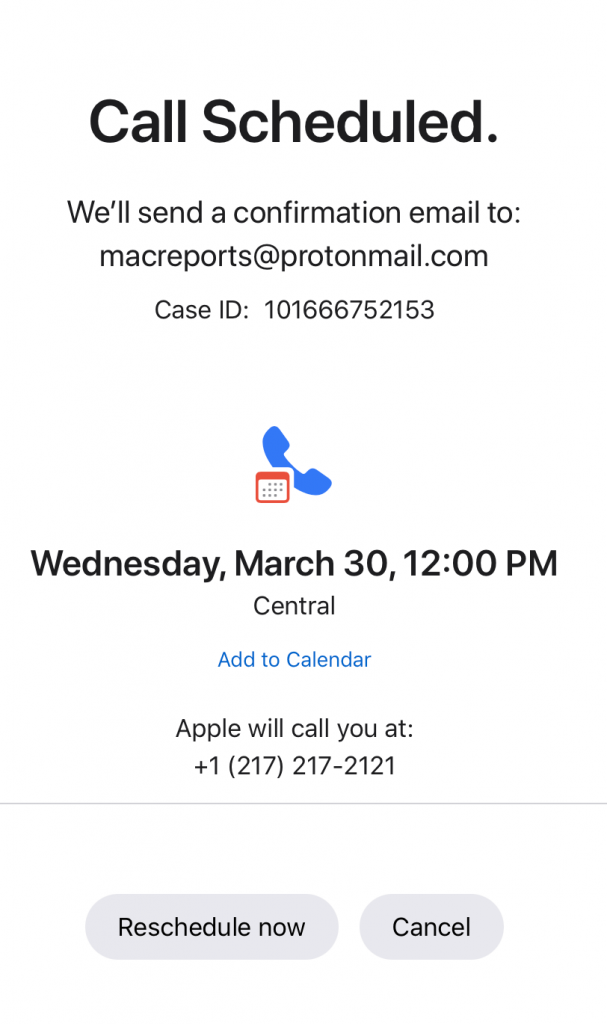Screen dimensions: 607x1024
Task: Reschedule the call now
Action: (x=212, y=927)
